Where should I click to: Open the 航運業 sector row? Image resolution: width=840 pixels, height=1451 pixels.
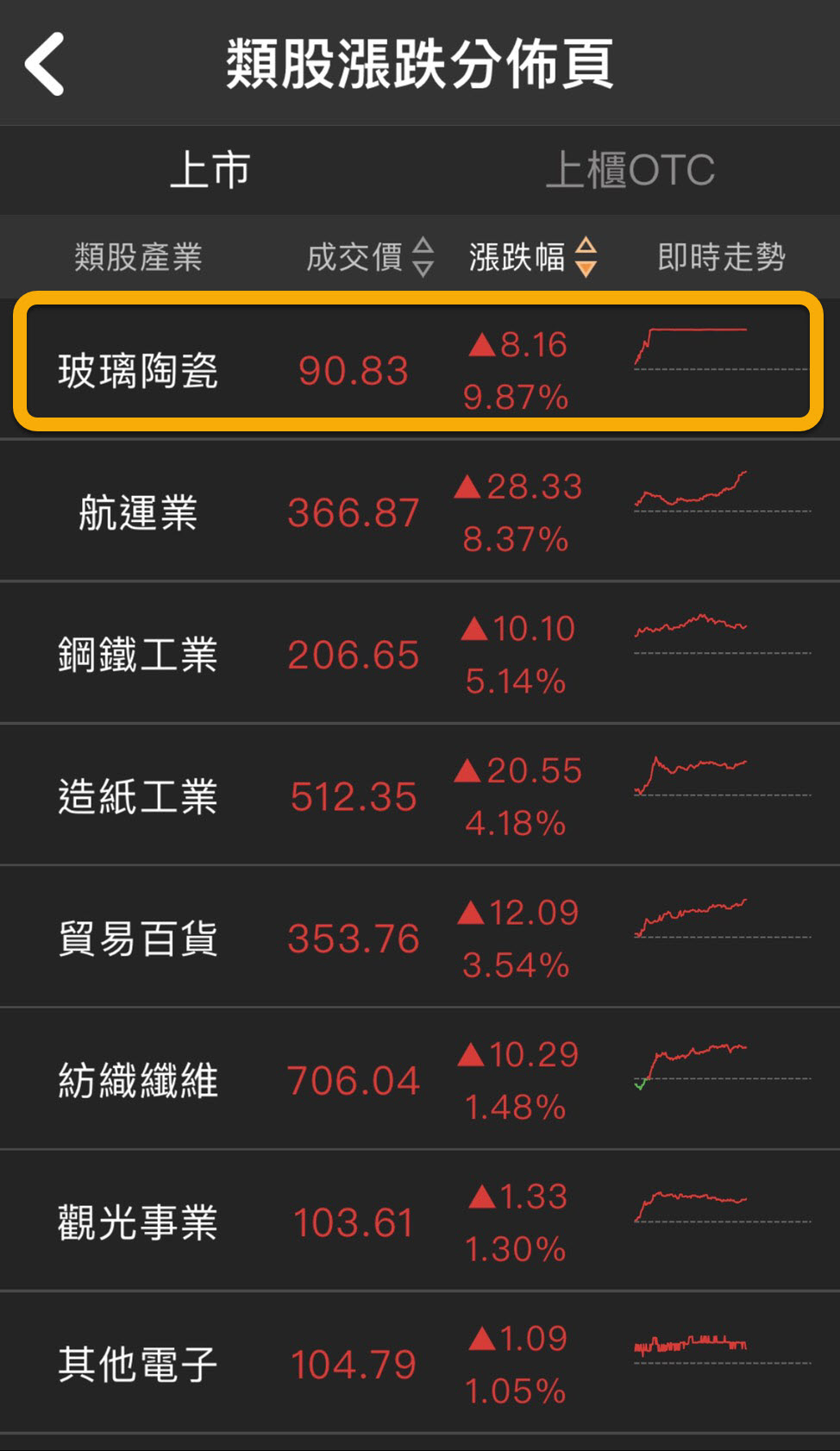[x=420, y=512]
